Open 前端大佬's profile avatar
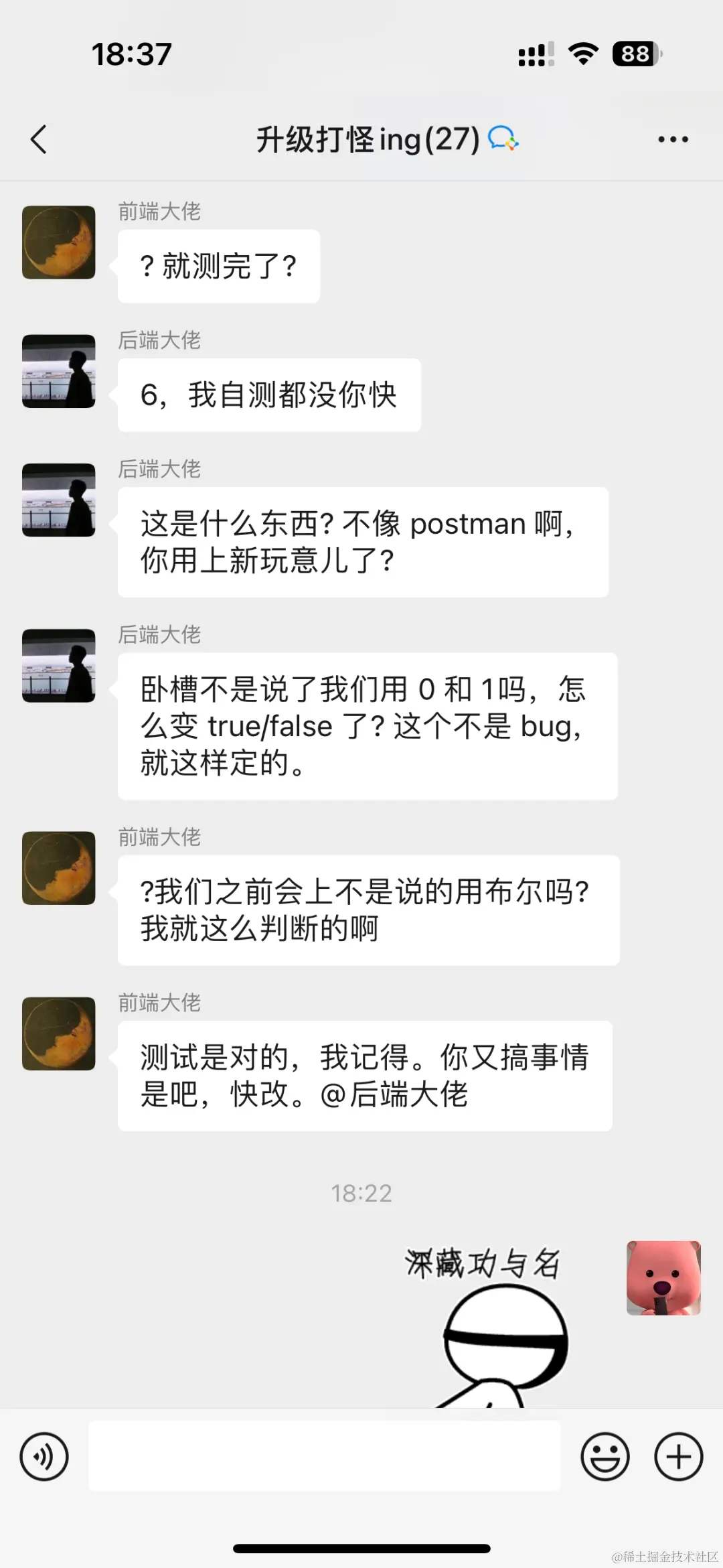The height and width of the screenshot is (1568, 723). pos(58,243)
